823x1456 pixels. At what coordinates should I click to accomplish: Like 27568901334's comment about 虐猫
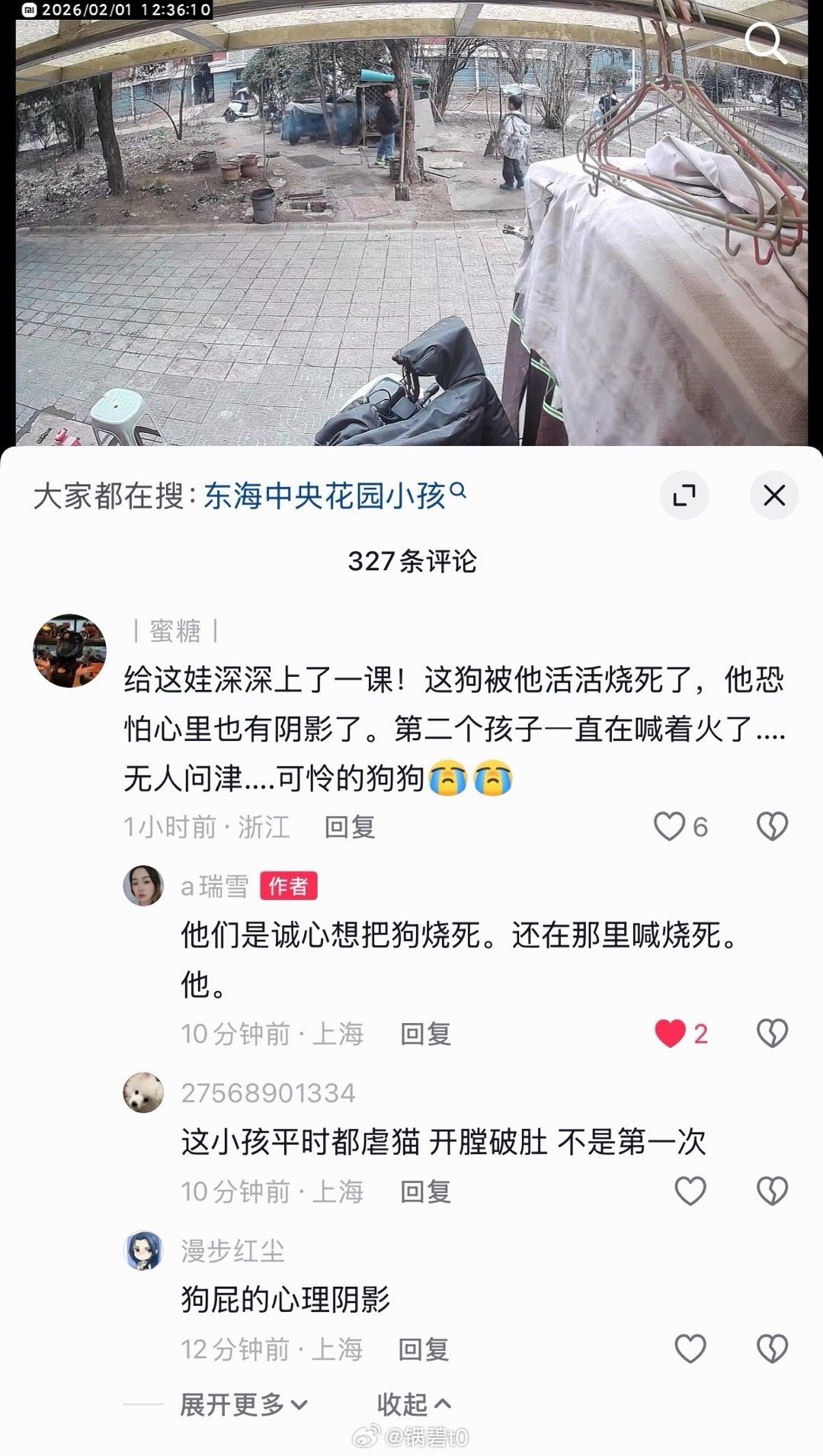click(x=690, y=1191)
